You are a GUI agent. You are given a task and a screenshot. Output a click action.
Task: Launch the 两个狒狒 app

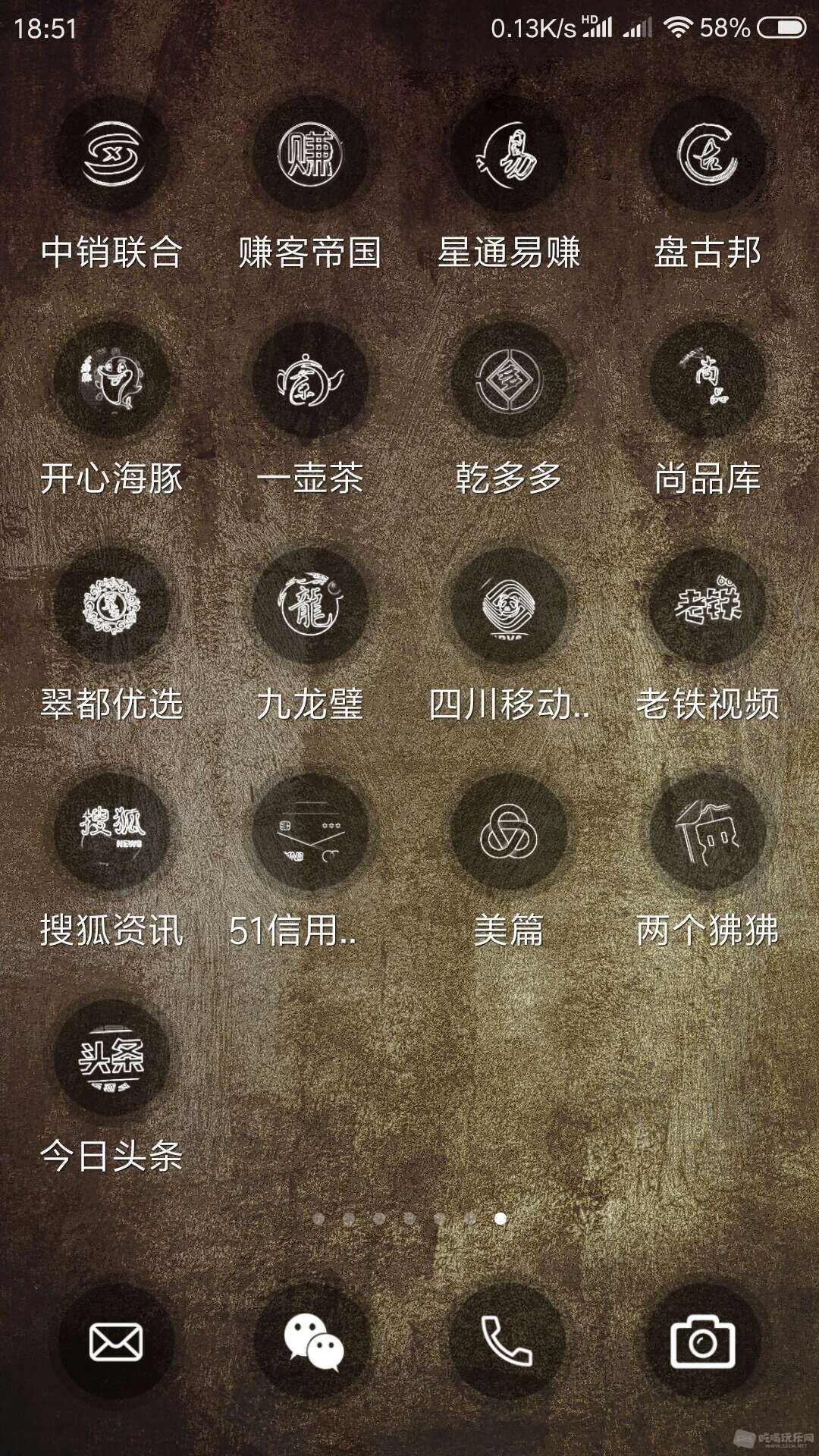[x=707, y=831]
